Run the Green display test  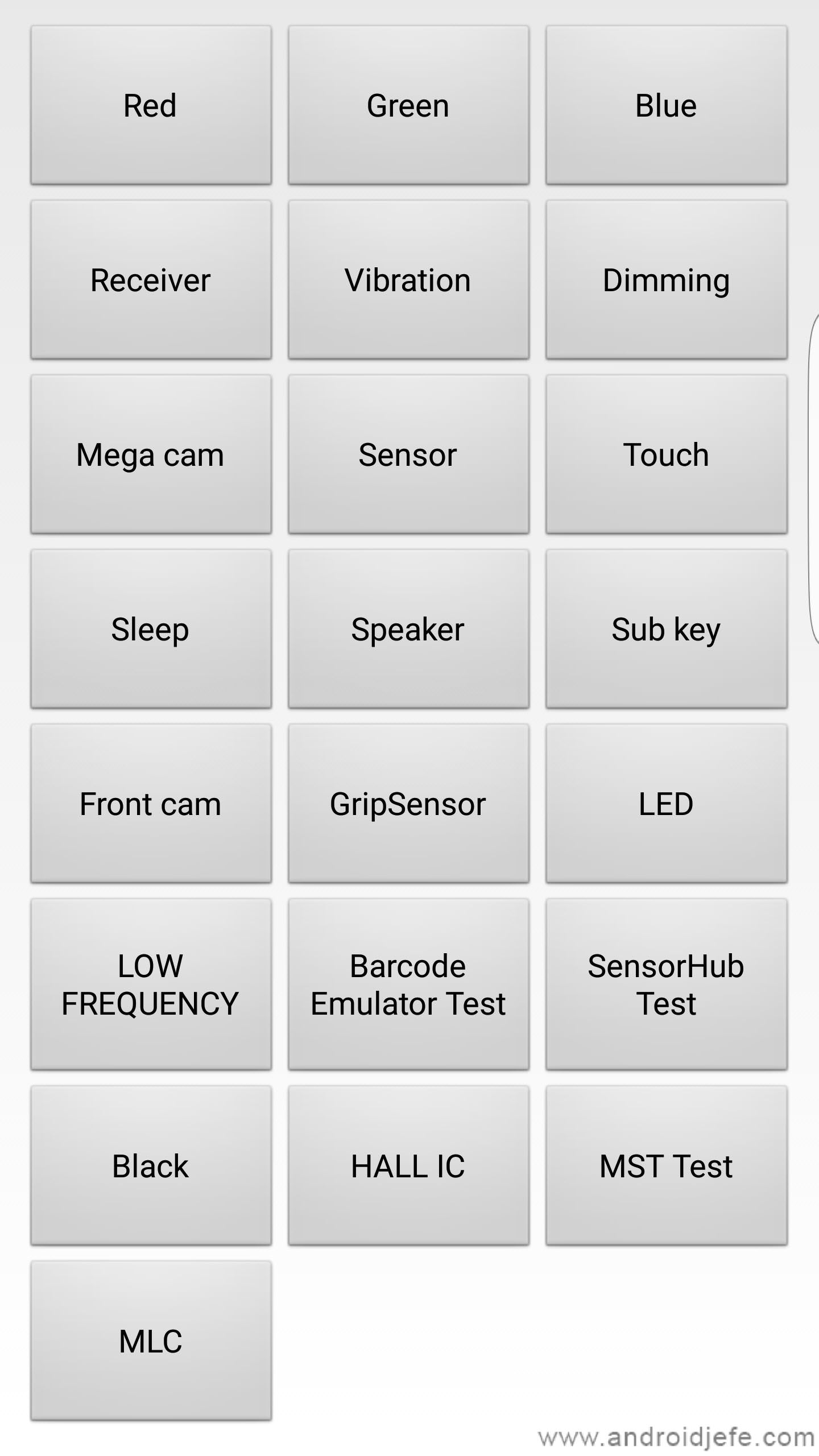[x=408, y=106]
